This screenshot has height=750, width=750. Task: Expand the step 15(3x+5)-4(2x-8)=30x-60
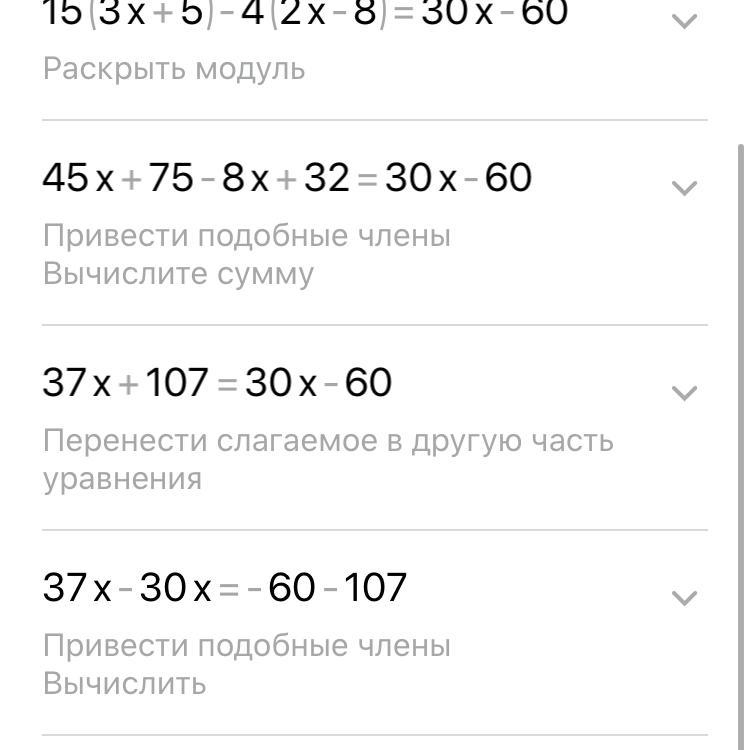684,21
